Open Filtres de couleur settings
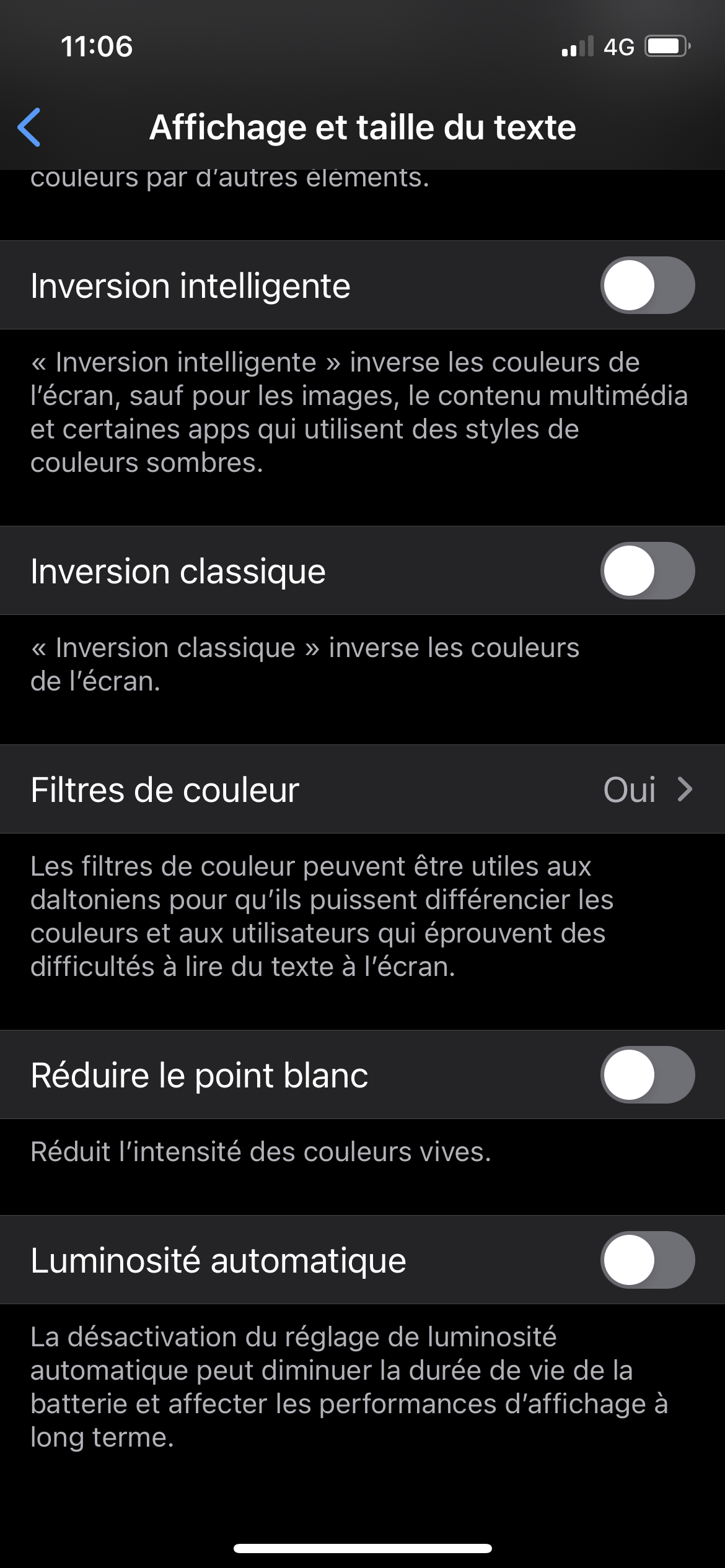 [362, 789]
